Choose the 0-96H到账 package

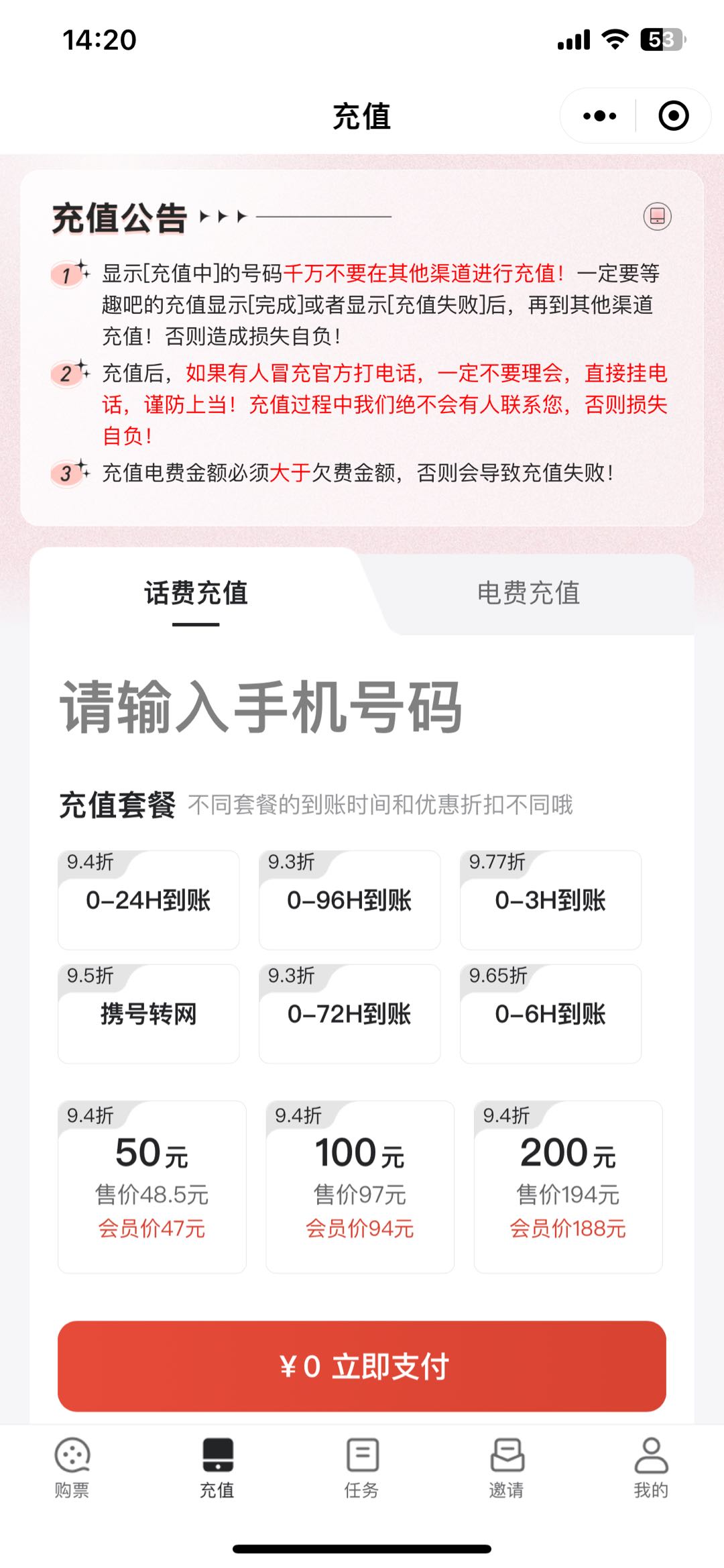[x=349, y=900]
